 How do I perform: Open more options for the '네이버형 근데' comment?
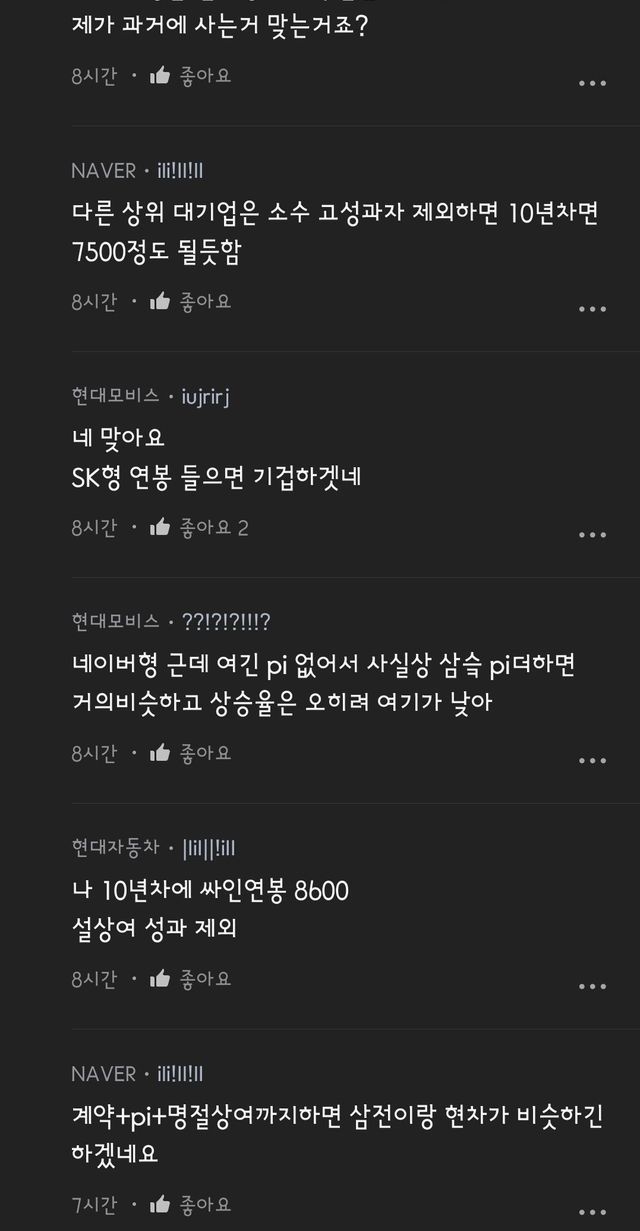pyautogui.click(x=592, y=761)
